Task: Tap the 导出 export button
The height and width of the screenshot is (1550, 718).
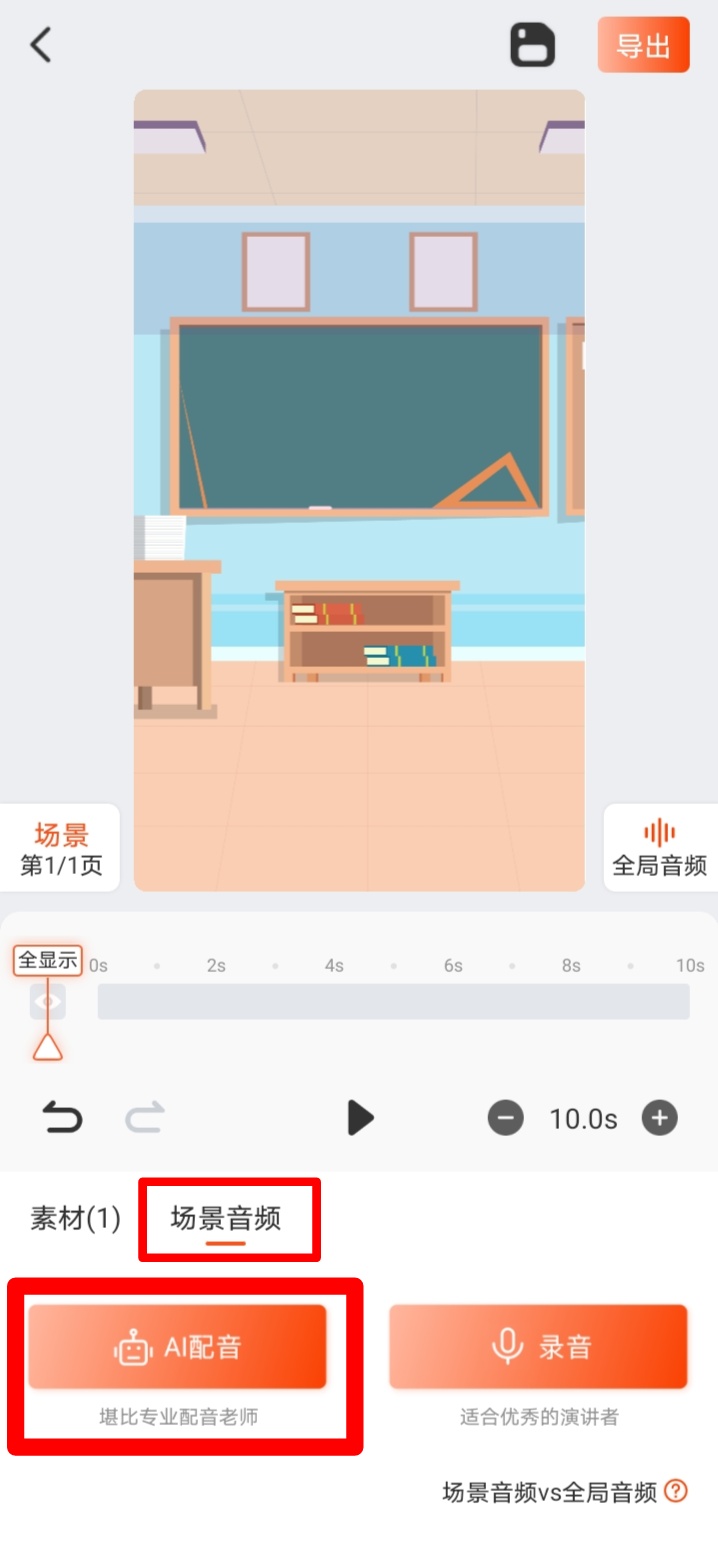Action: coord(643,45)
